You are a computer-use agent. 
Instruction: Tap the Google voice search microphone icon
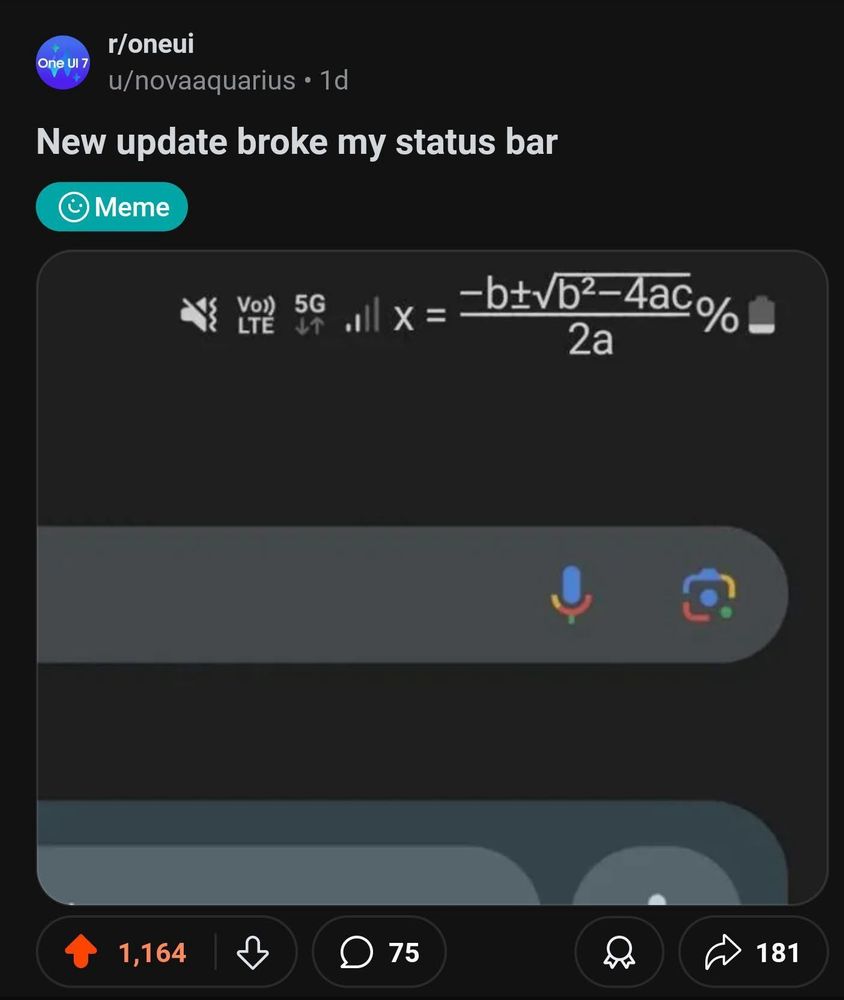coord(570,595)
